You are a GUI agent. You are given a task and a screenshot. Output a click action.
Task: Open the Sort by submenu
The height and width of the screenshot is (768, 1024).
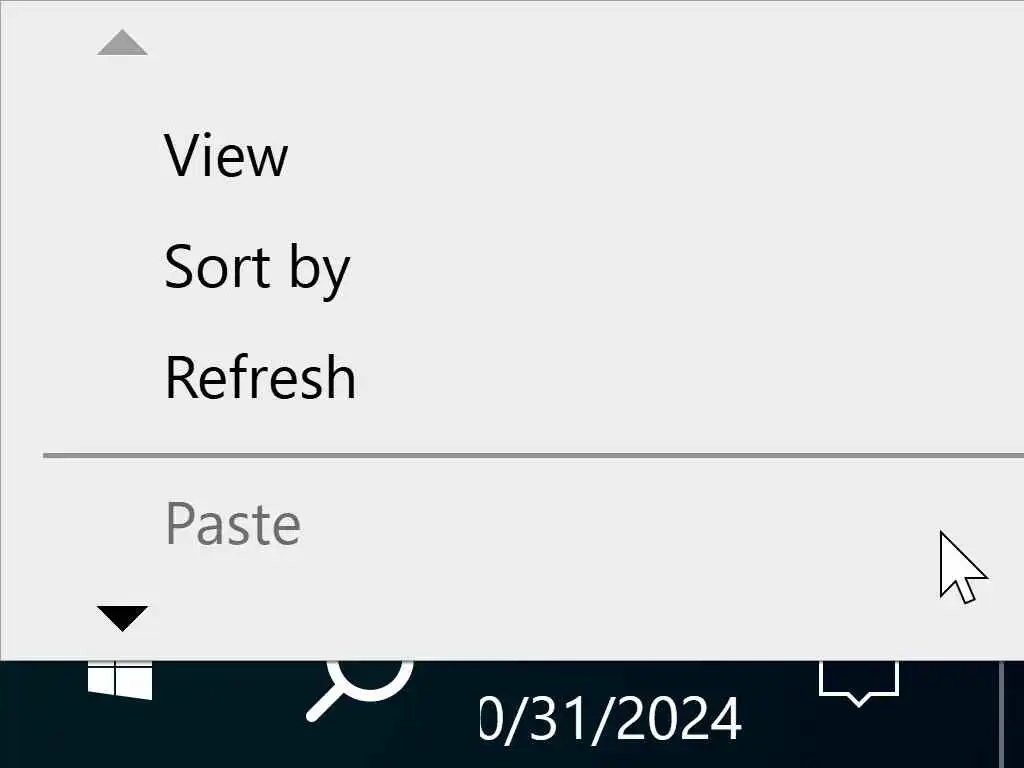tap(257, 268)
